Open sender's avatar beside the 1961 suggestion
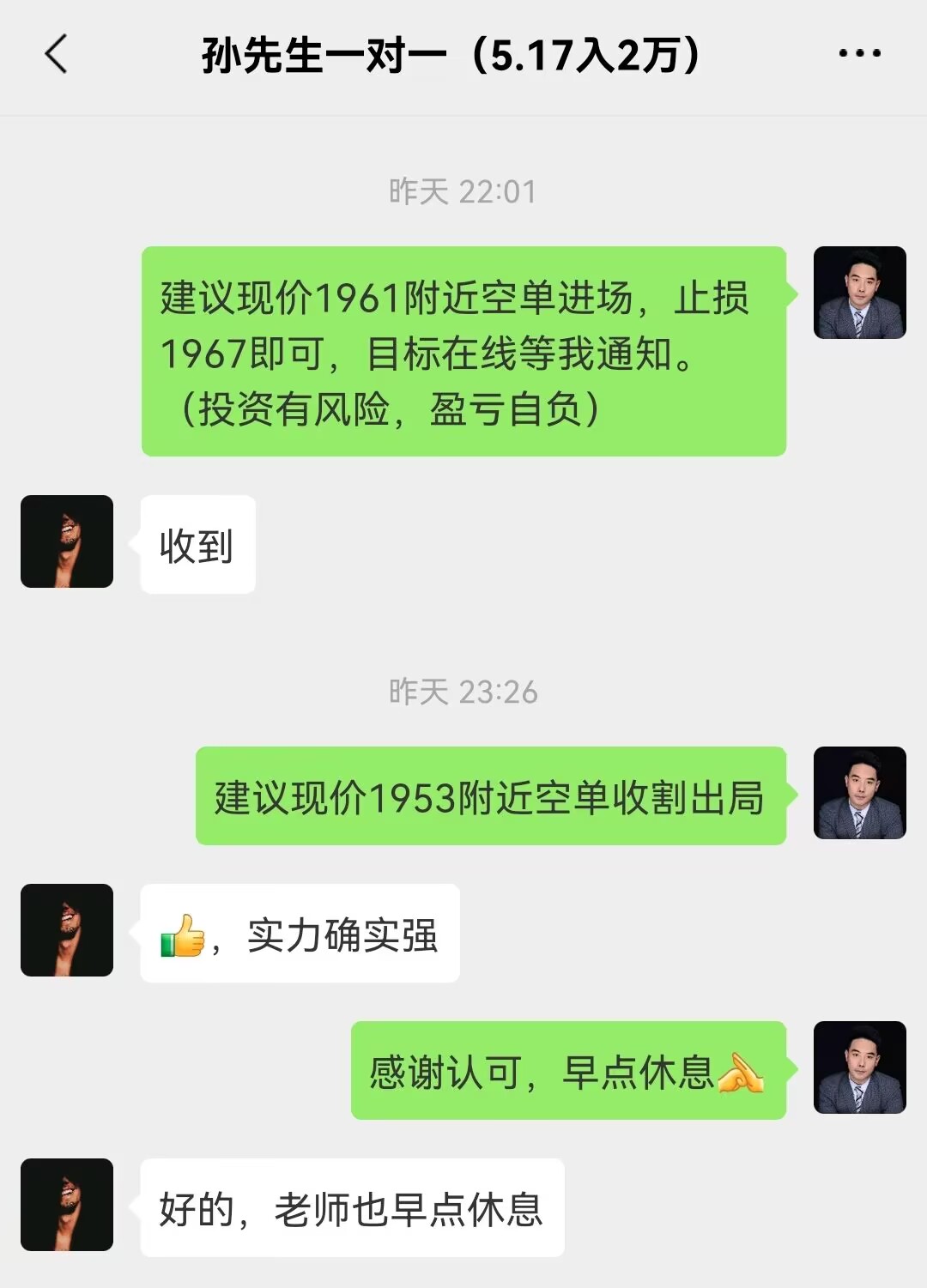 [x=859, y=293]
